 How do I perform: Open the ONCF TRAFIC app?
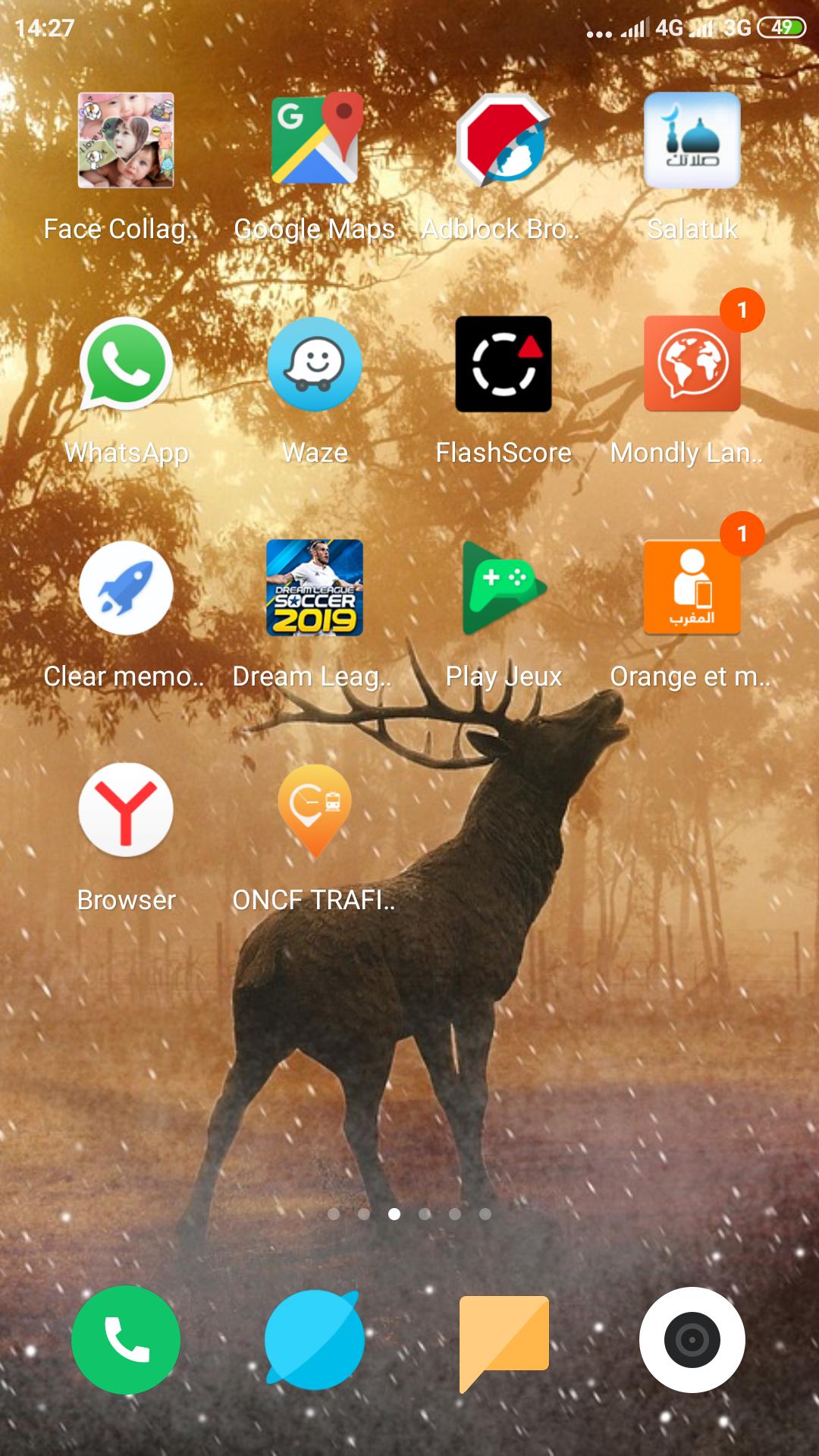[x=315, y=810]
